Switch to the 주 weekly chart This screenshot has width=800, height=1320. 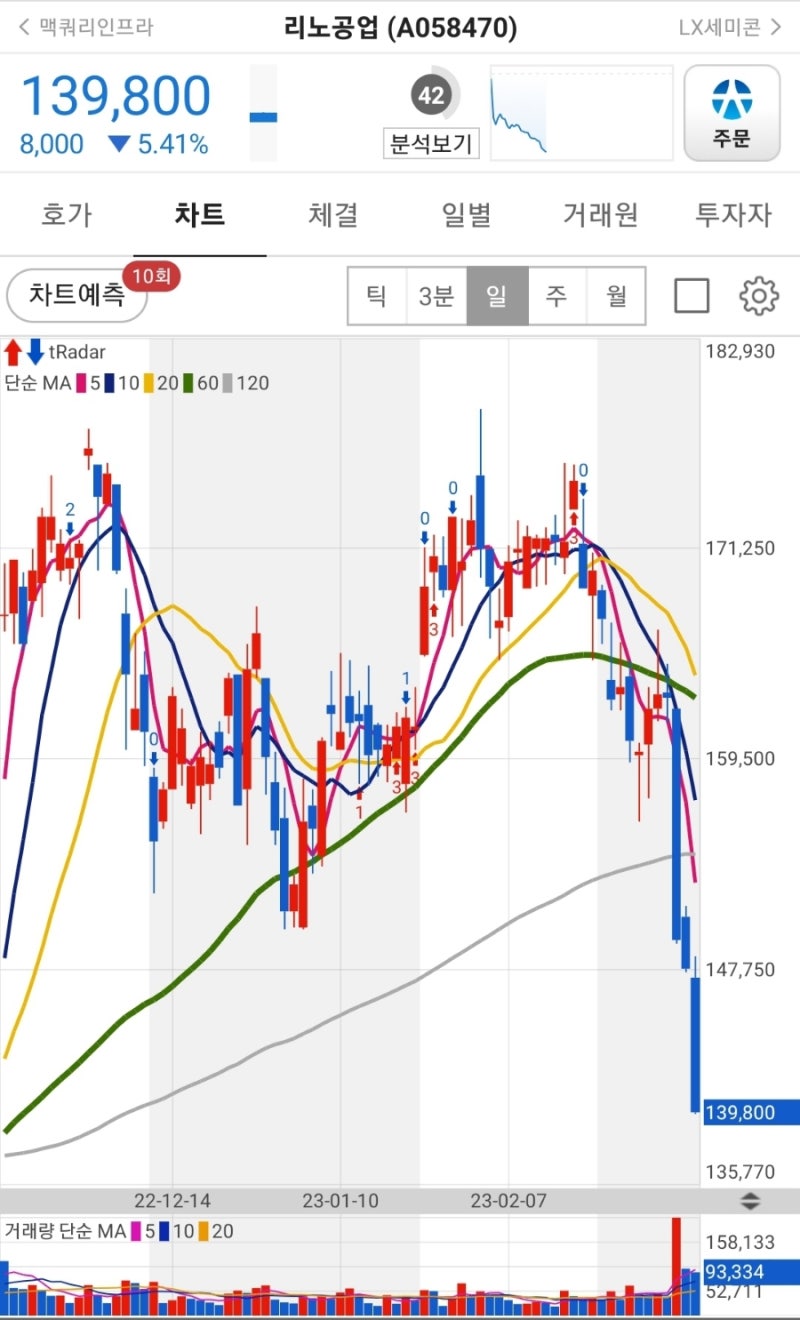coord(556,295)
